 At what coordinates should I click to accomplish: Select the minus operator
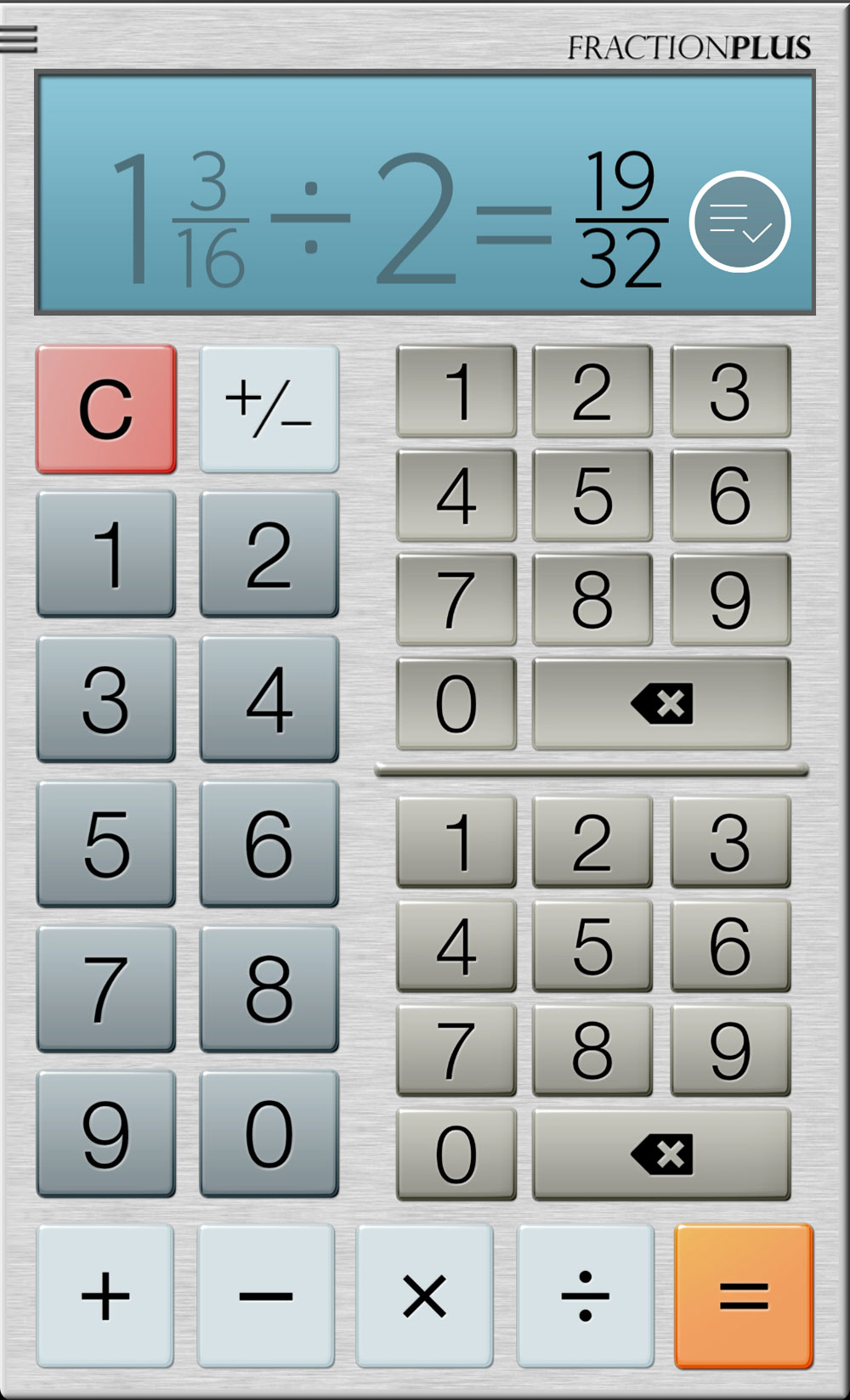[266, 1296]
